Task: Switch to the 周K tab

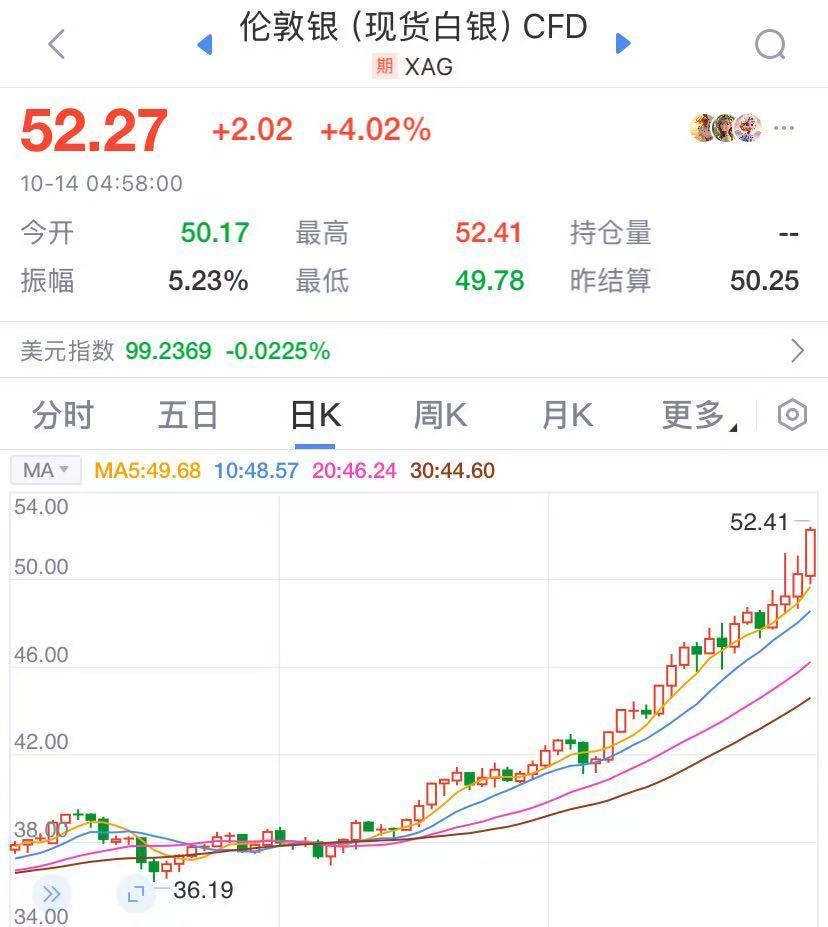Action: (x=439, y=414)
